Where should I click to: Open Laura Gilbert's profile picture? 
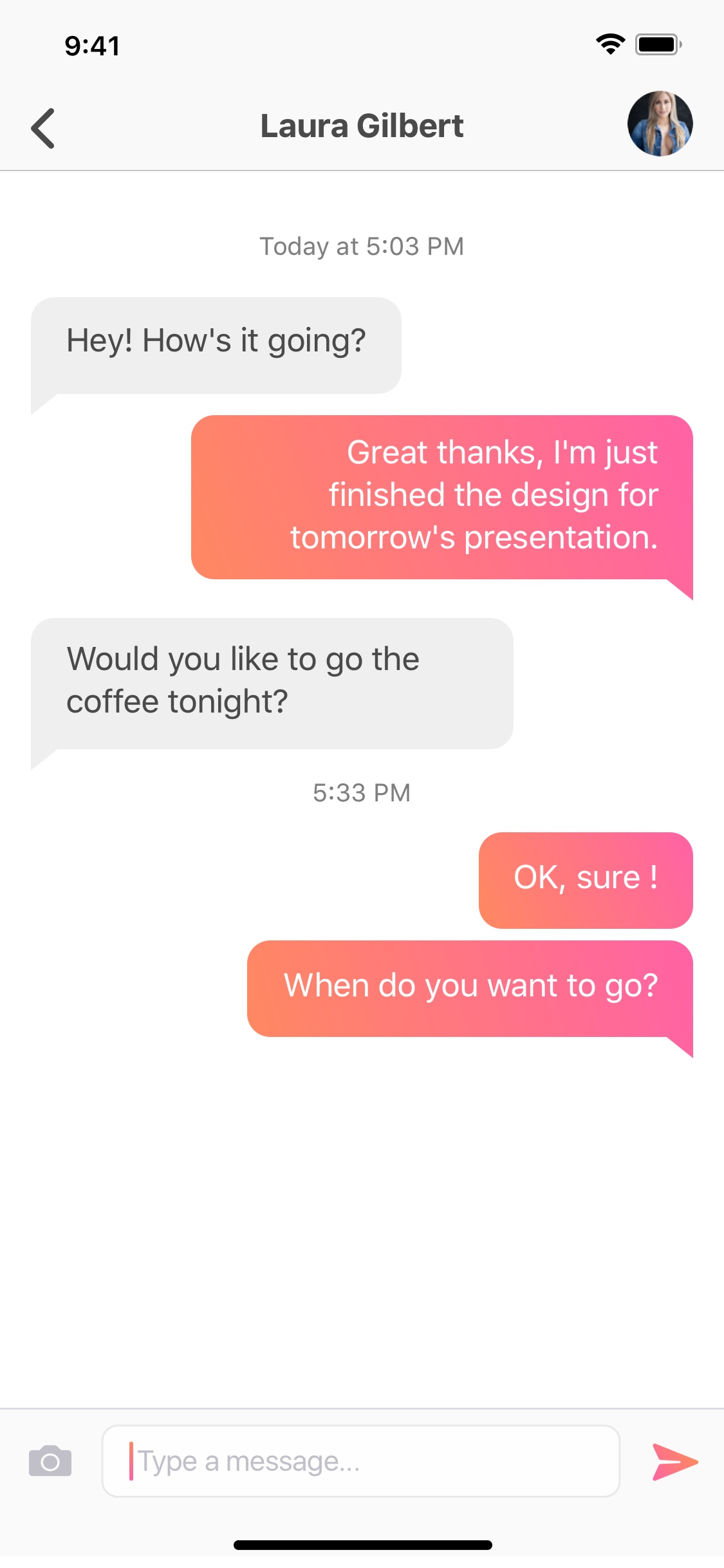pos(660,124)
